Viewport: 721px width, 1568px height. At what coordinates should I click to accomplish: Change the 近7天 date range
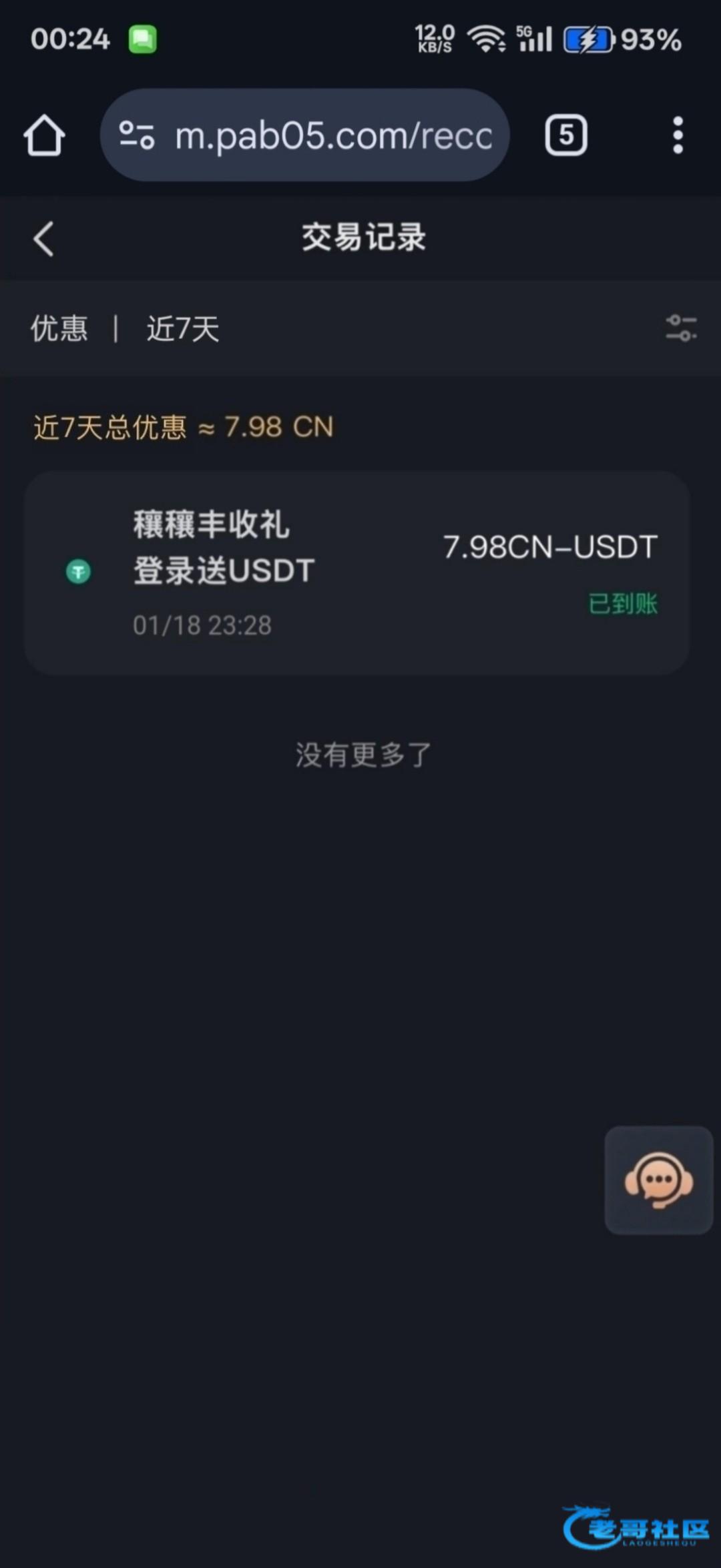(183, 329)
